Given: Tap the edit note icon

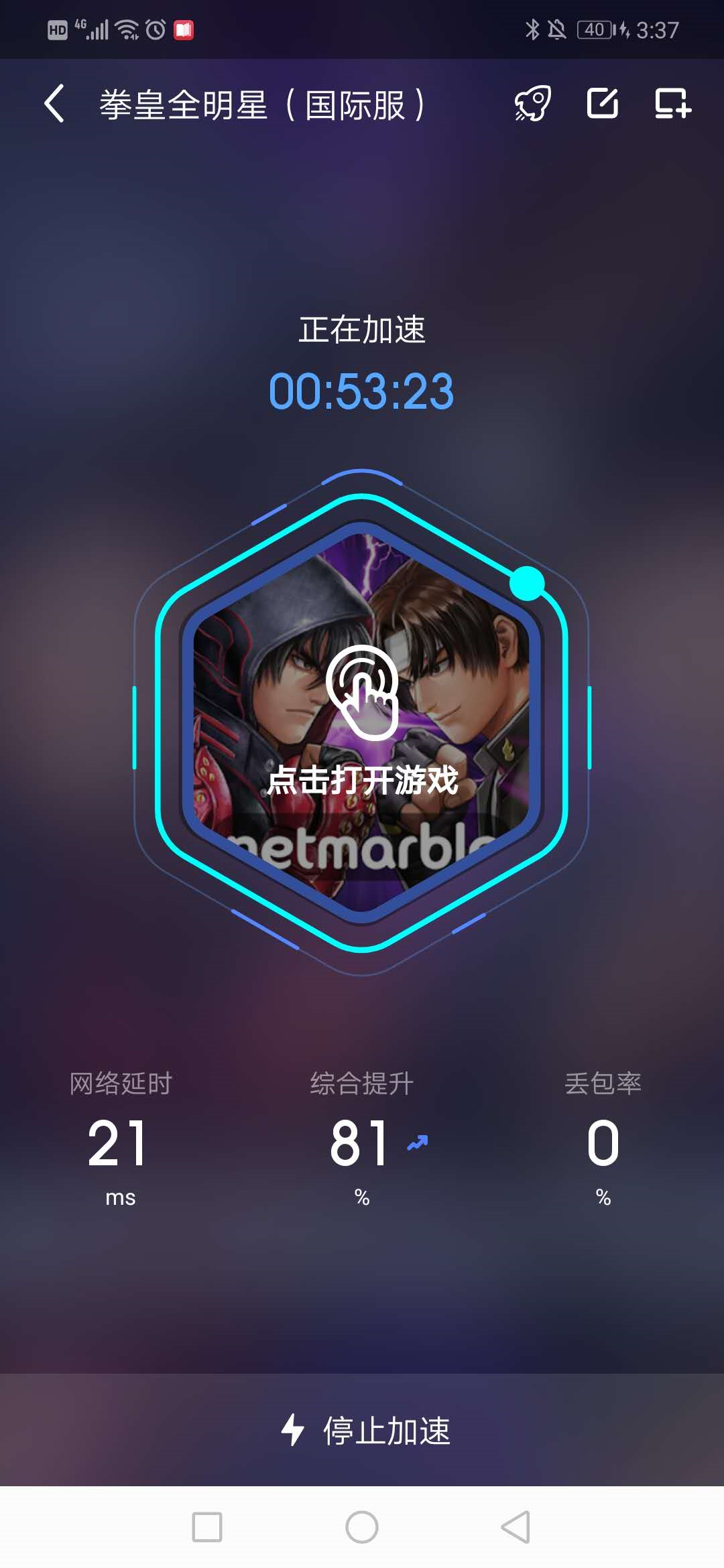Looking at the screenshot, I should coord(602,104).
